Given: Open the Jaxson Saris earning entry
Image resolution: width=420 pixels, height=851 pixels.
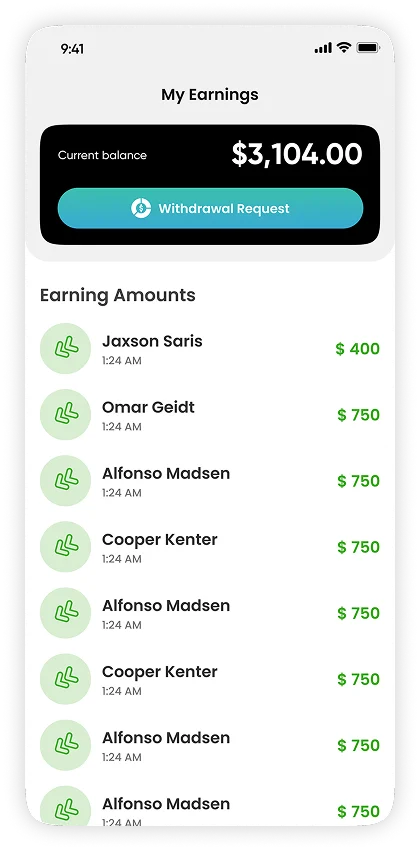Looking at the screenshot, I should click(210, 348).
